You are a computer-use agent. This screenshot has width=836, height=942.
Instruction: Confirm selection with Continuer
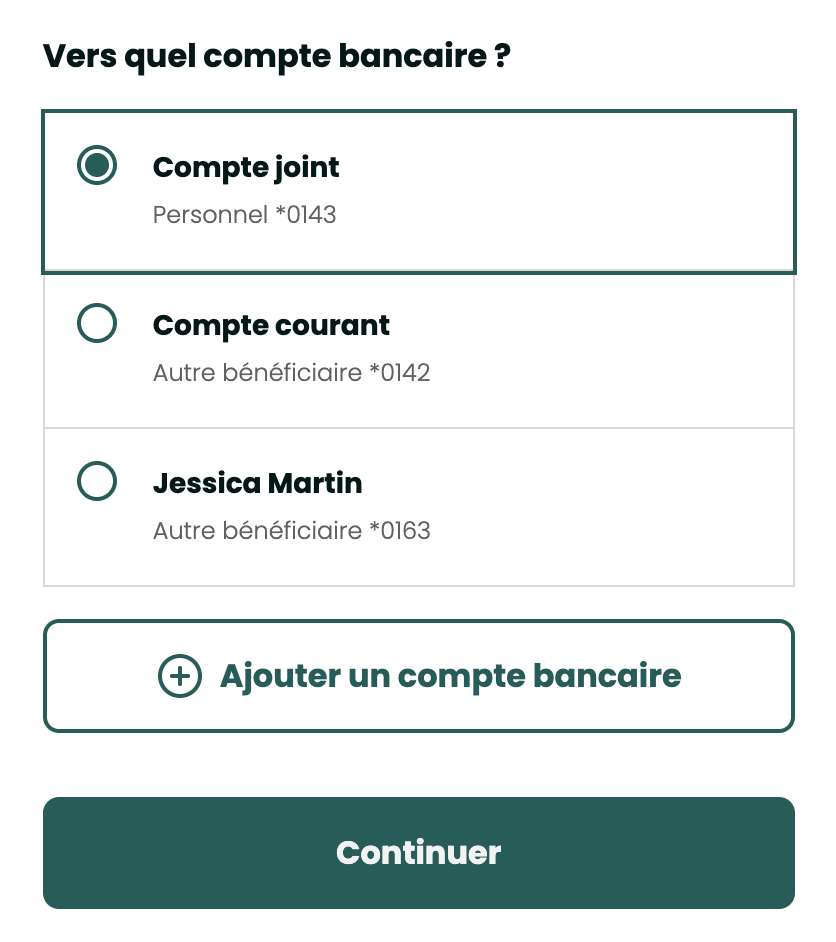click(417, 853)
